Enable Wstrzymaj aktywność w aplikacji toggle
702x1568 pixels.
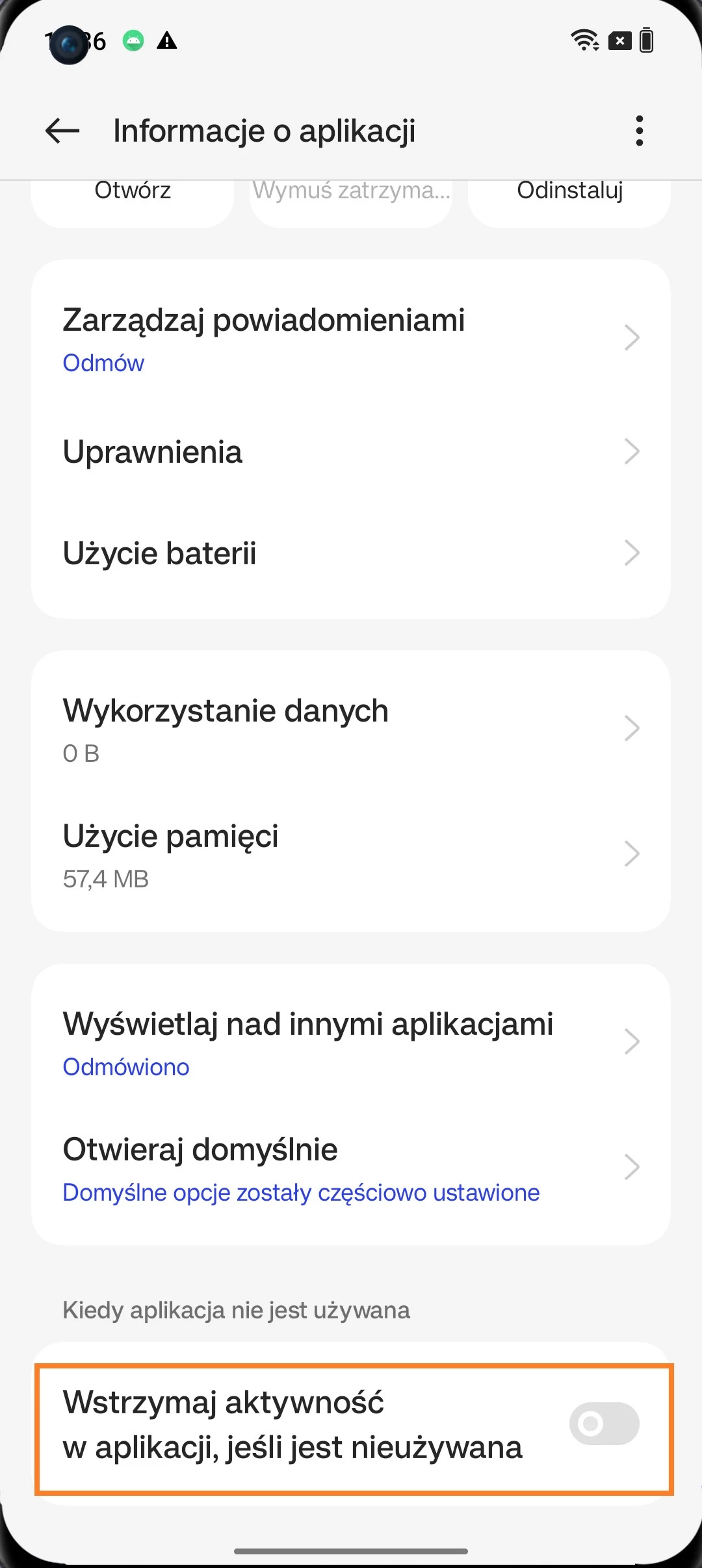coord(604,1424)
